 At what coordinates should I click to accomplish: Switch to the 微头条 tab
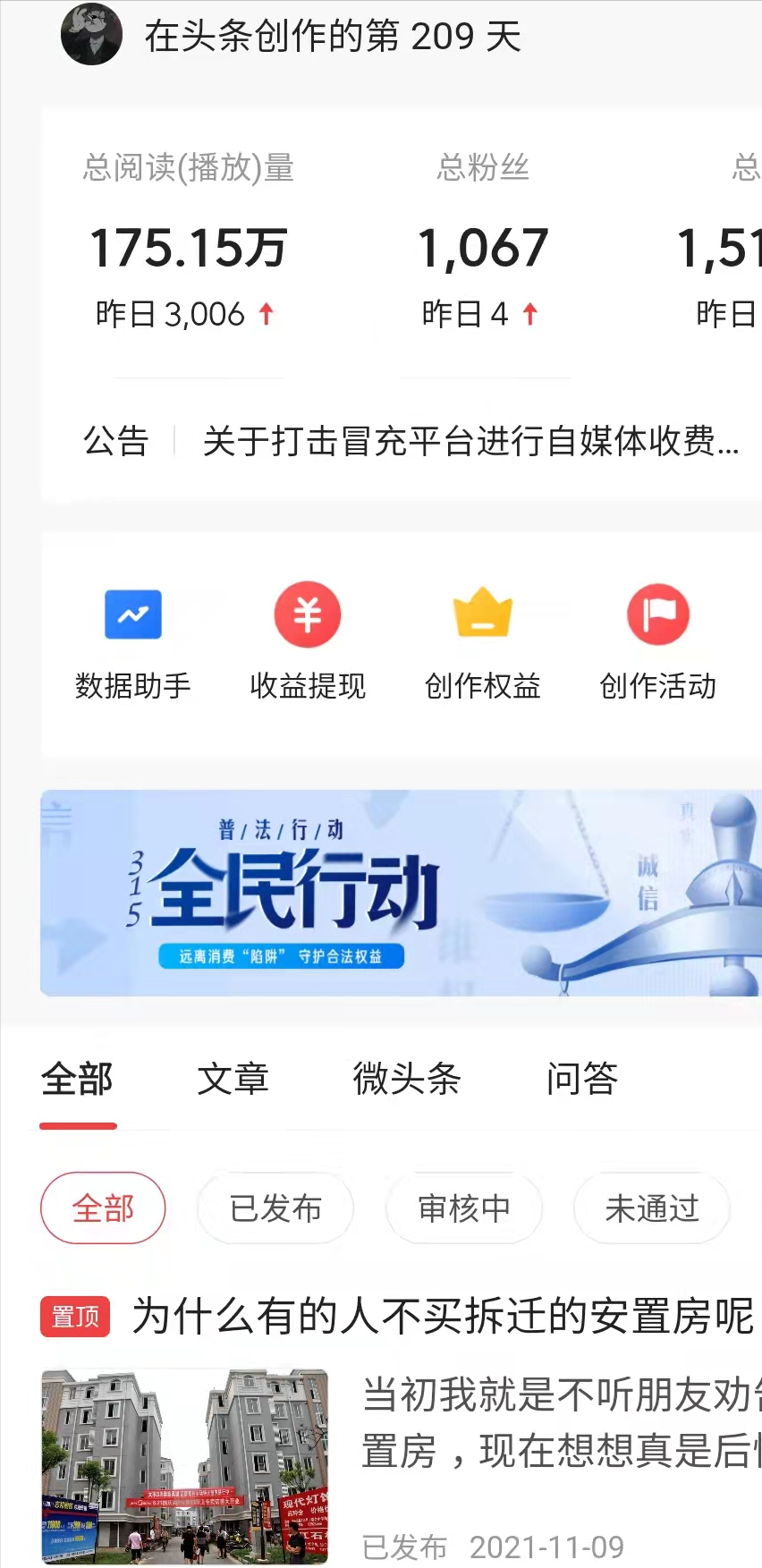click(x=407, y=1080)
